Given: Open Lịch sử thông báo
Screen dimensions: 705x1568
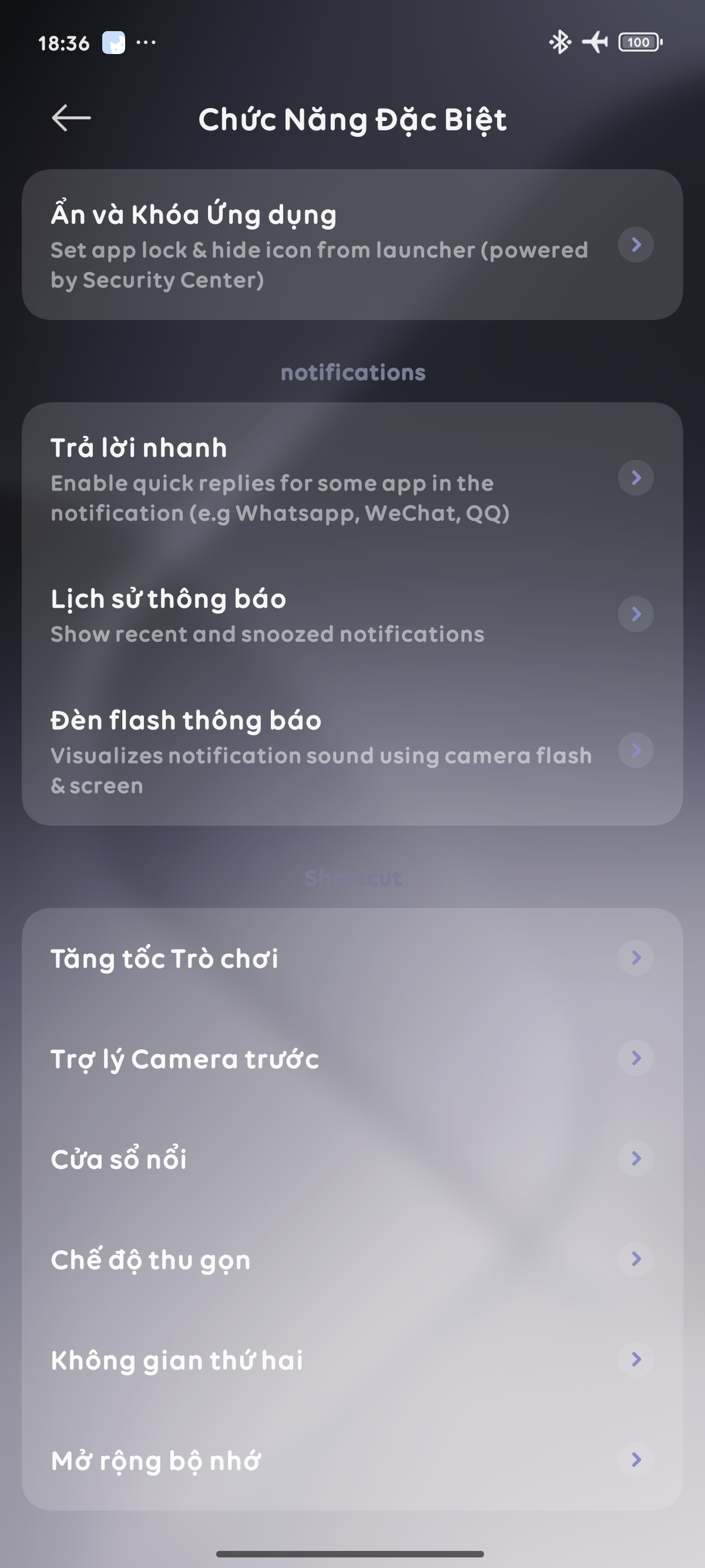Looking at the screenshot, I should coord(352,615).
